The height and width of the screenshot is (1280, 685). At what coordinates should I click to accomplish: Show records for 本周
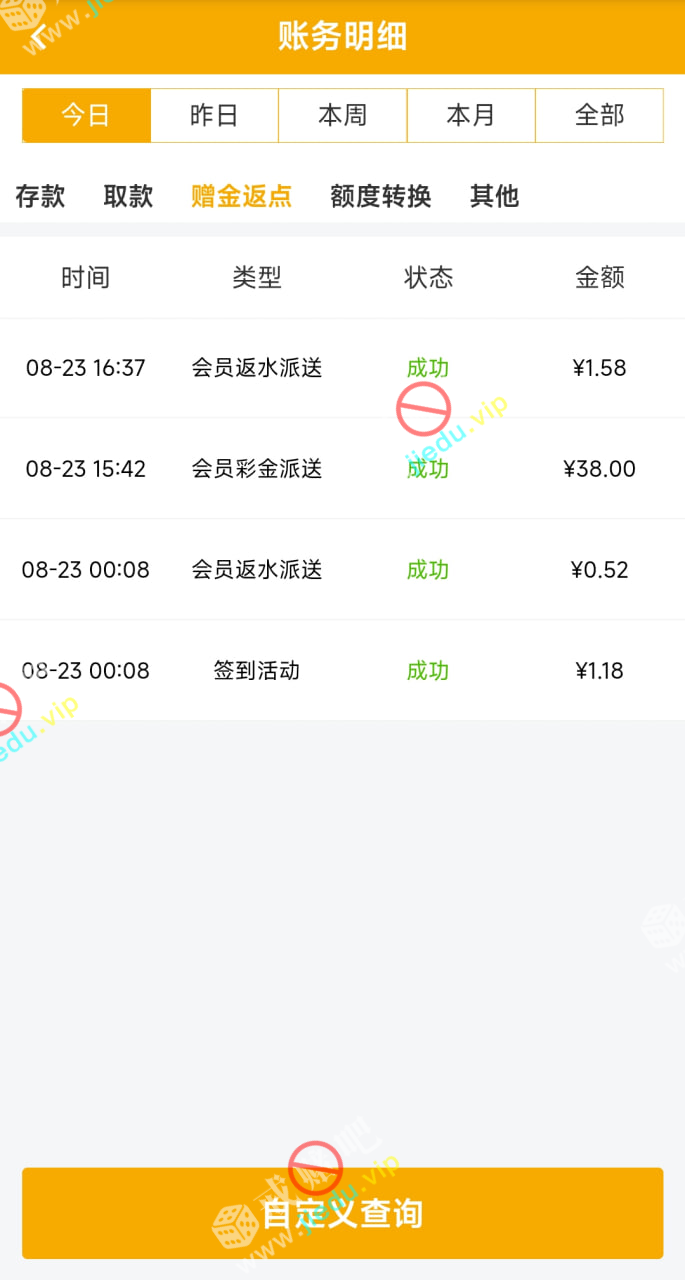(342, 116)
